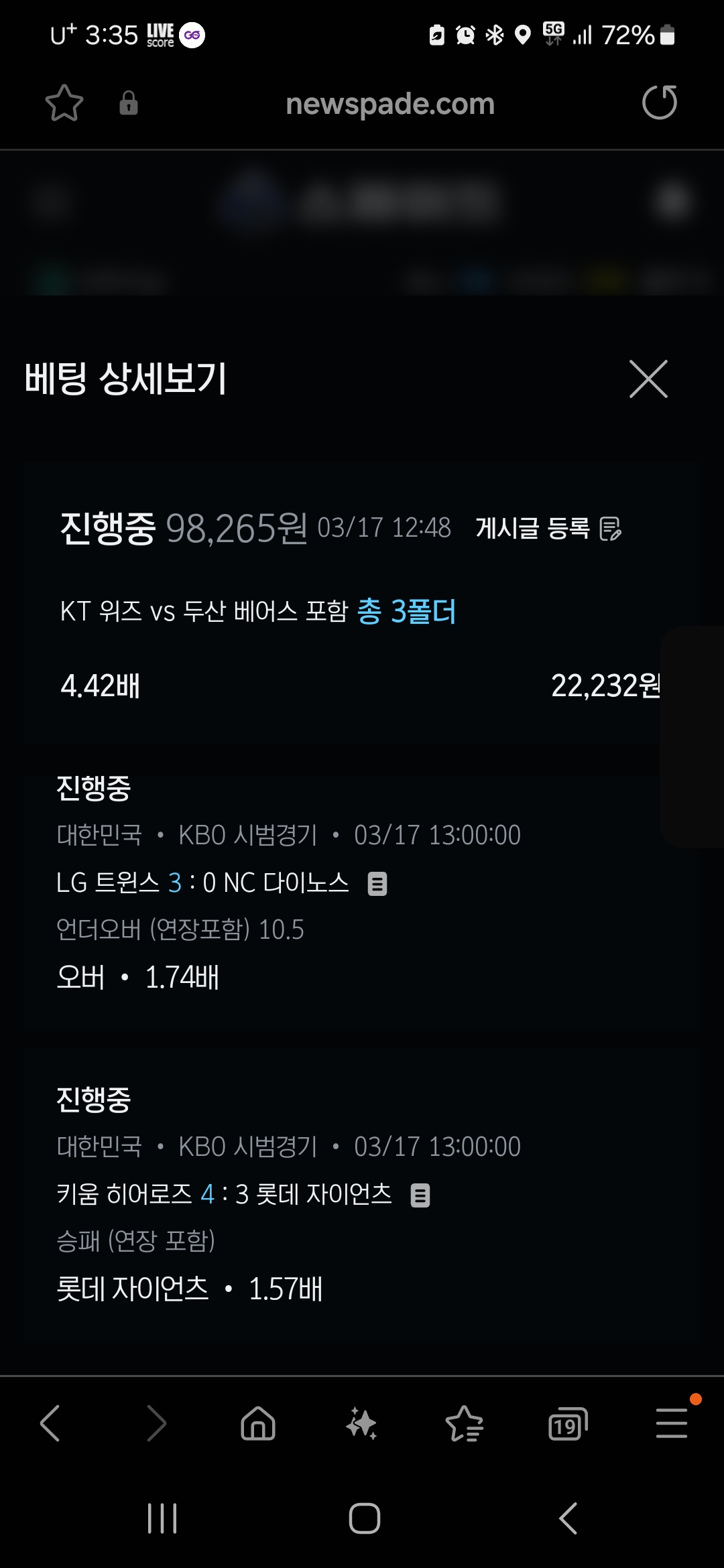The image size is (724, 1568).
Task: Open the newspade.com address bar
Action: (389, 104)
